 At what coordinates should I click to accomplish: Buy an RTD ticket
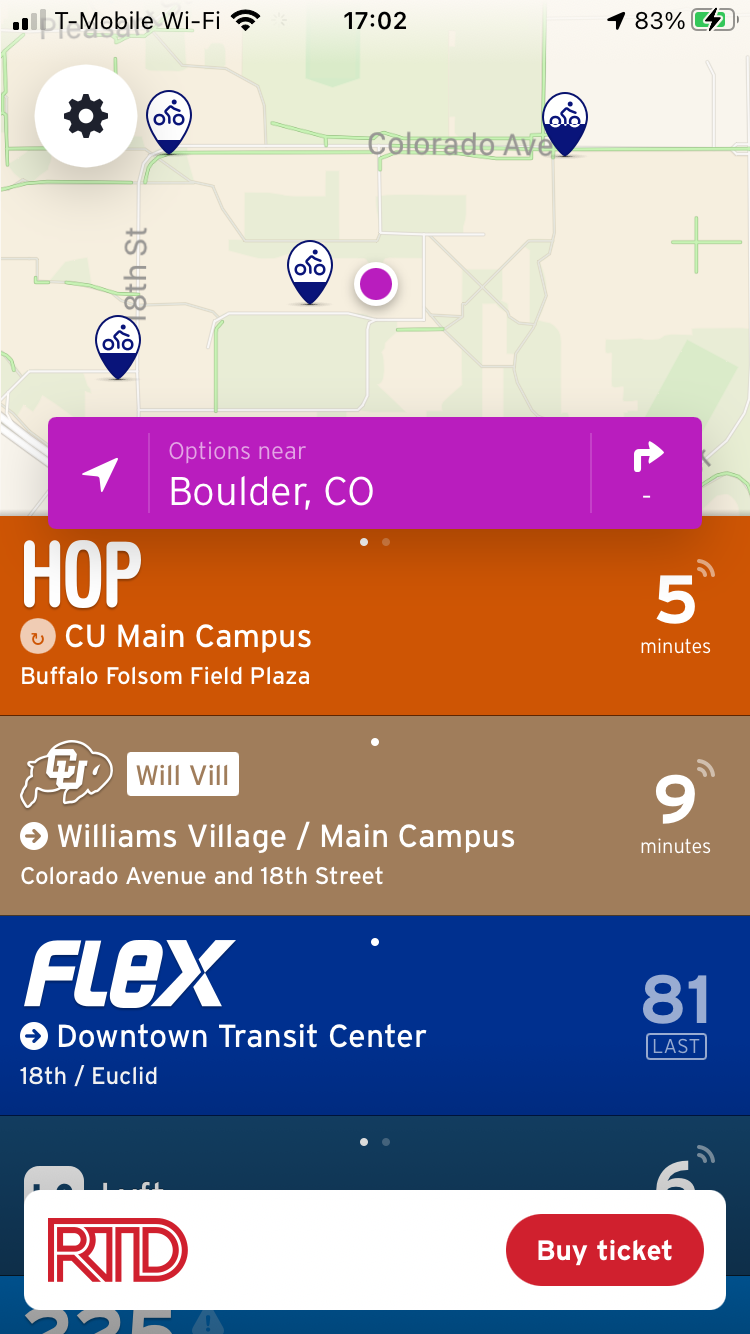click(x=605, y=1250)
